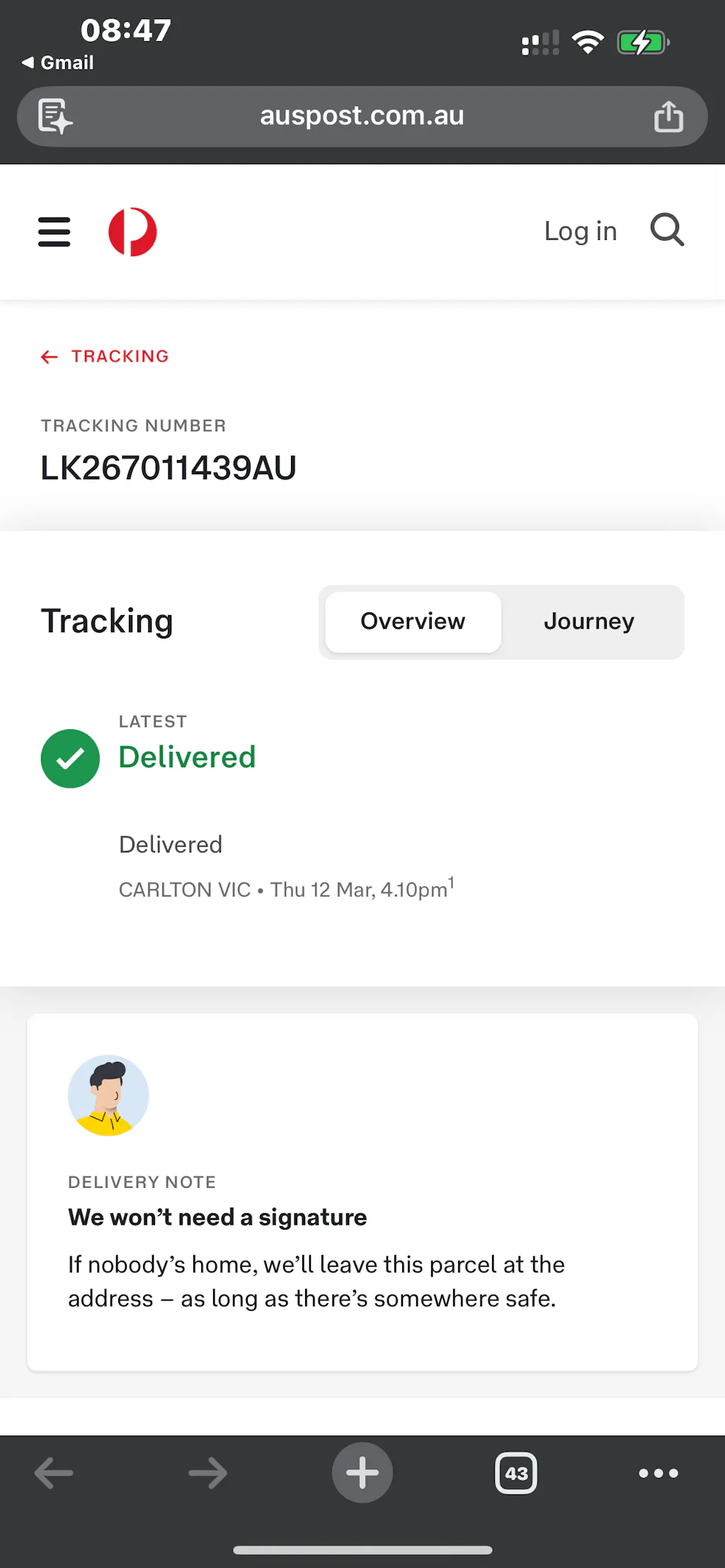Go back in the browser

point(54,1473)
